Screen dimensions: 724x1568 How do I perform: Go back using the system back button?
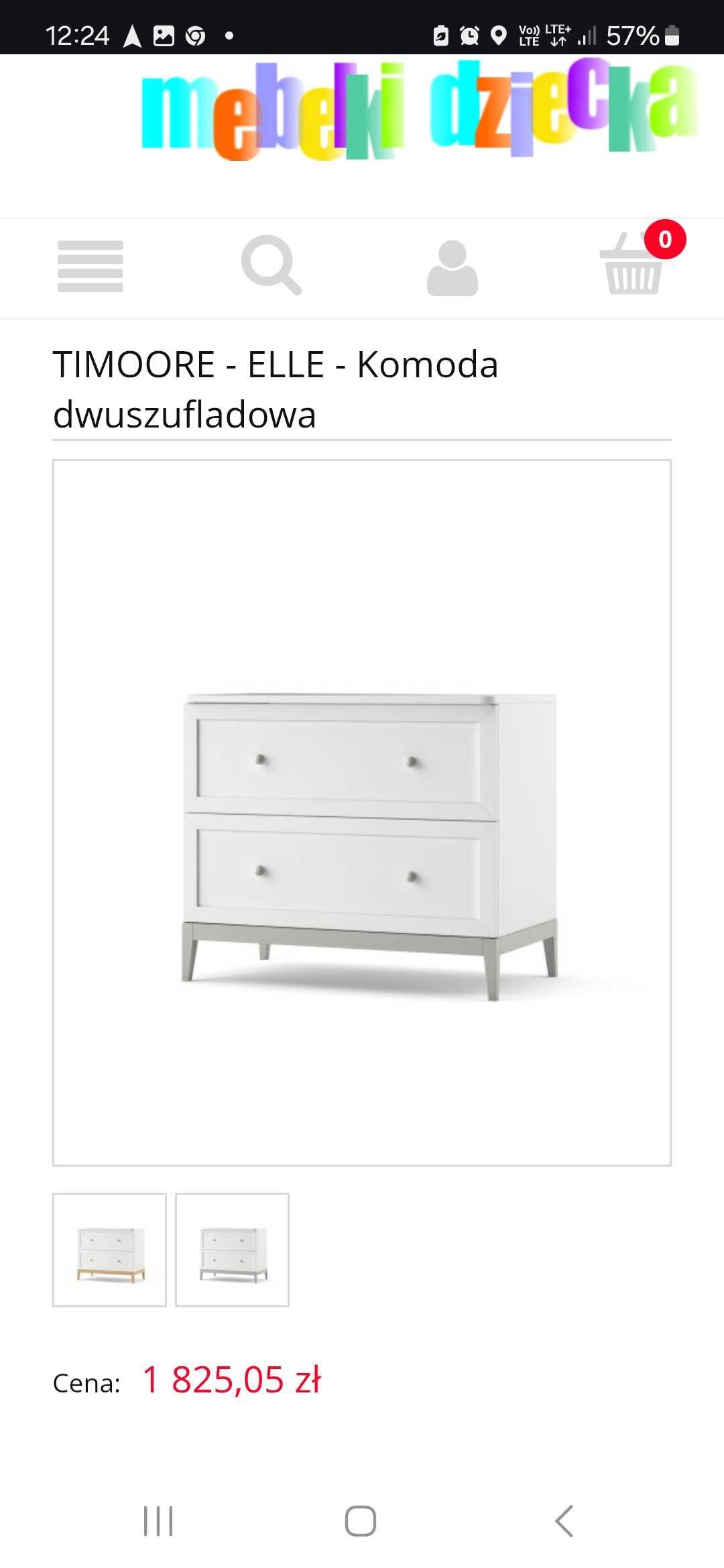564,1520
